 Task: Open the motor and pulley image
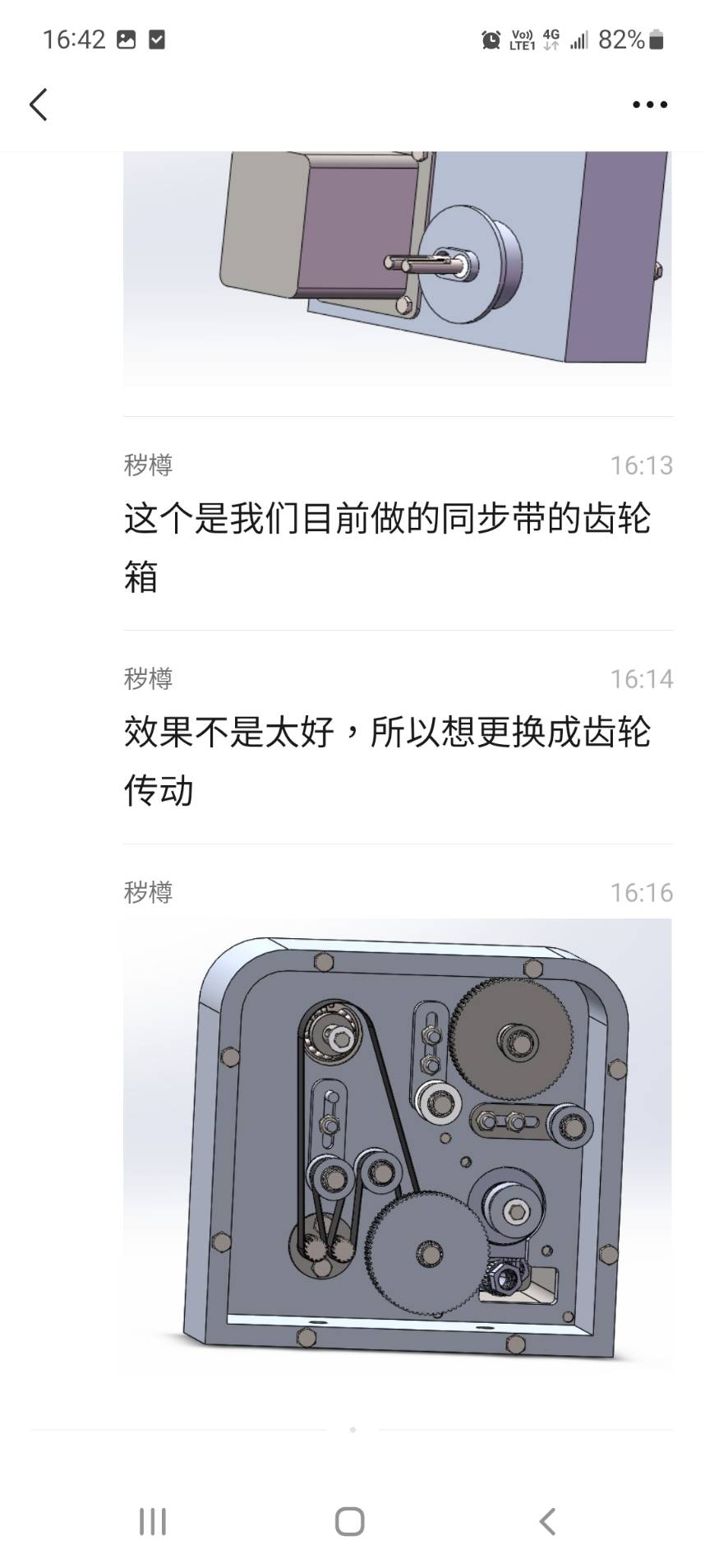pos(397,267)
